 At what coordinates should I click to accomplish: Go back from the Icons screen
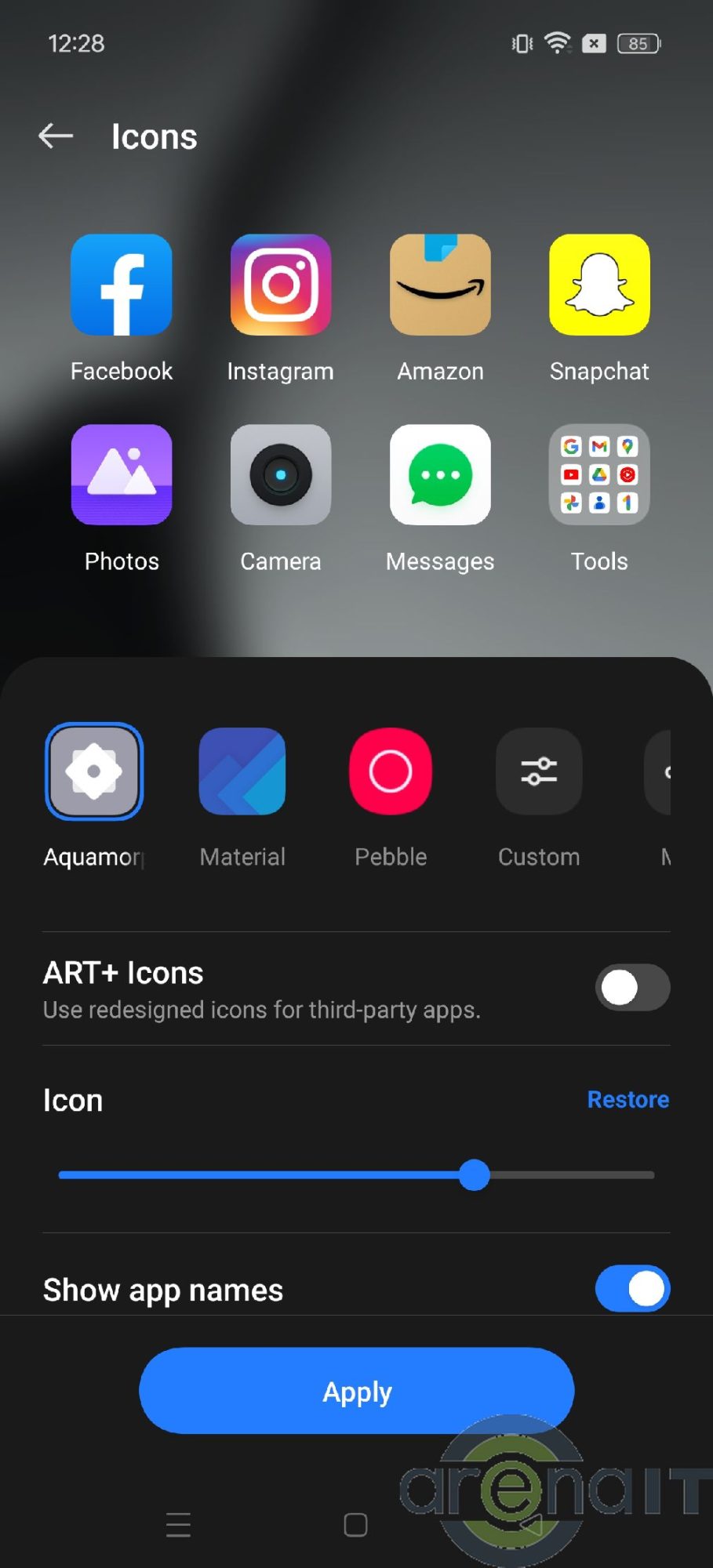click(56, 136)
